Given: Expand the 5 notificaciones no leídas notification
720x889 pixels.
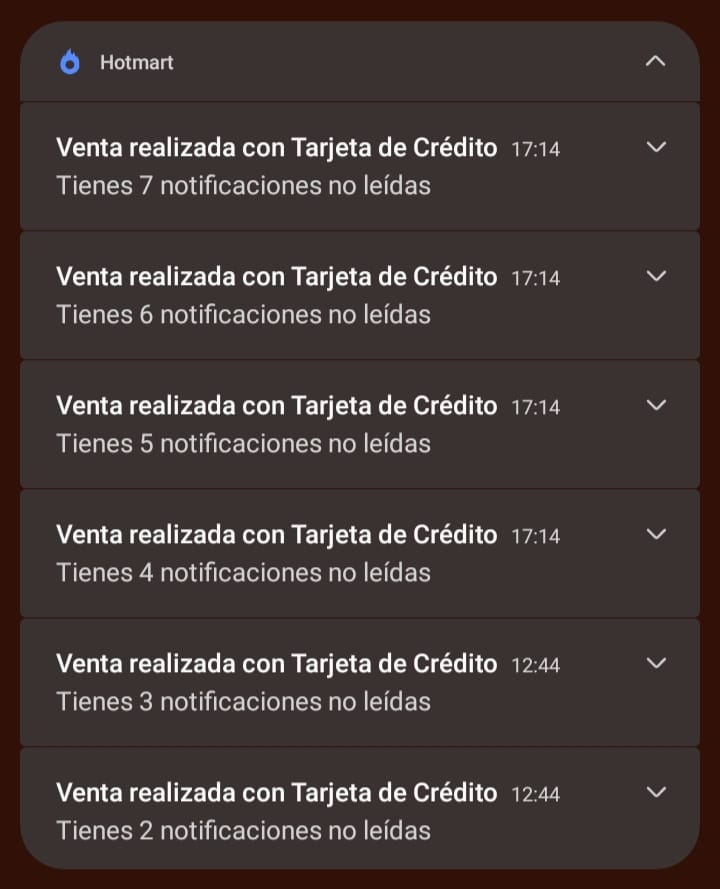Looking at the screenshot, I should point(656,405).
